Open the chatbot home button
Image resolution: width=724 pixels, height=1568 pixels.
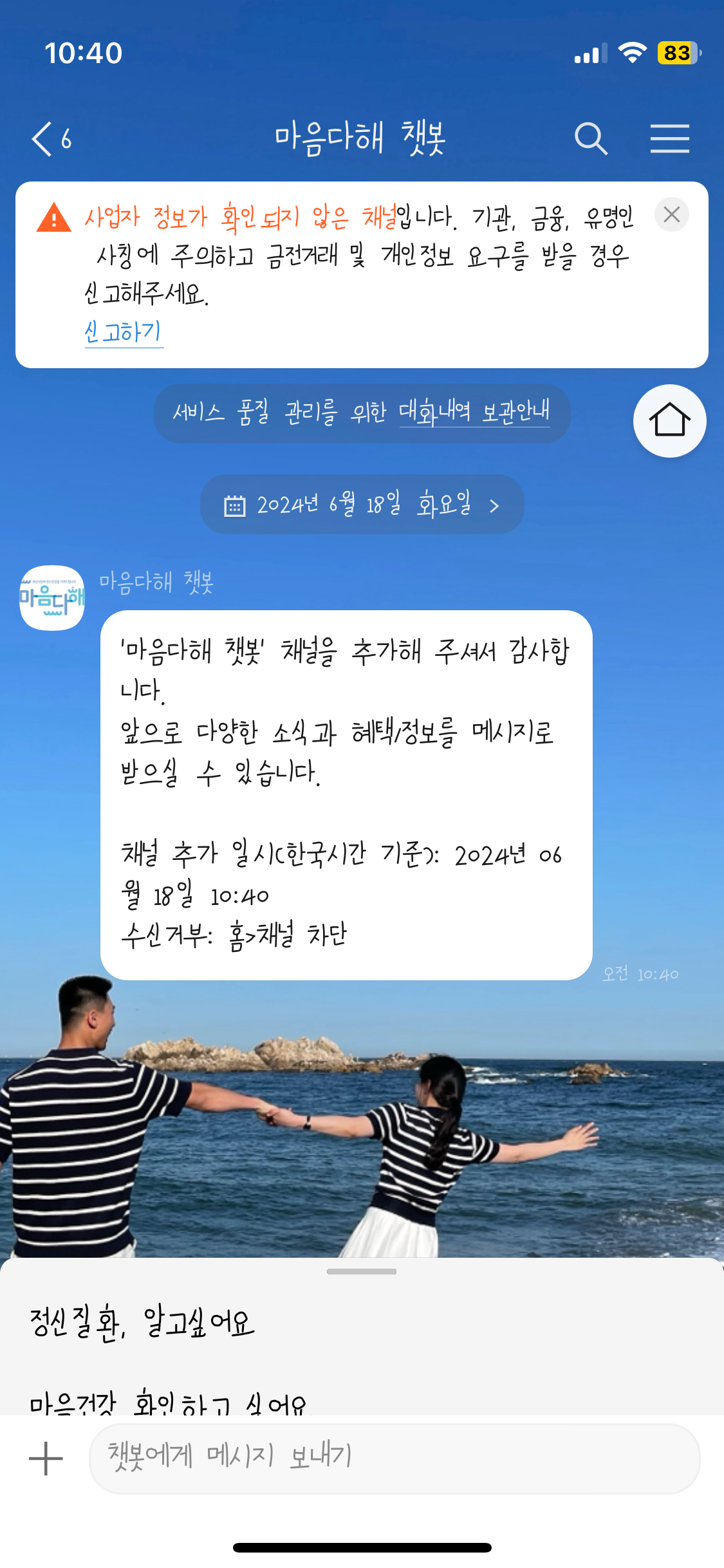(x=669, y=421)
